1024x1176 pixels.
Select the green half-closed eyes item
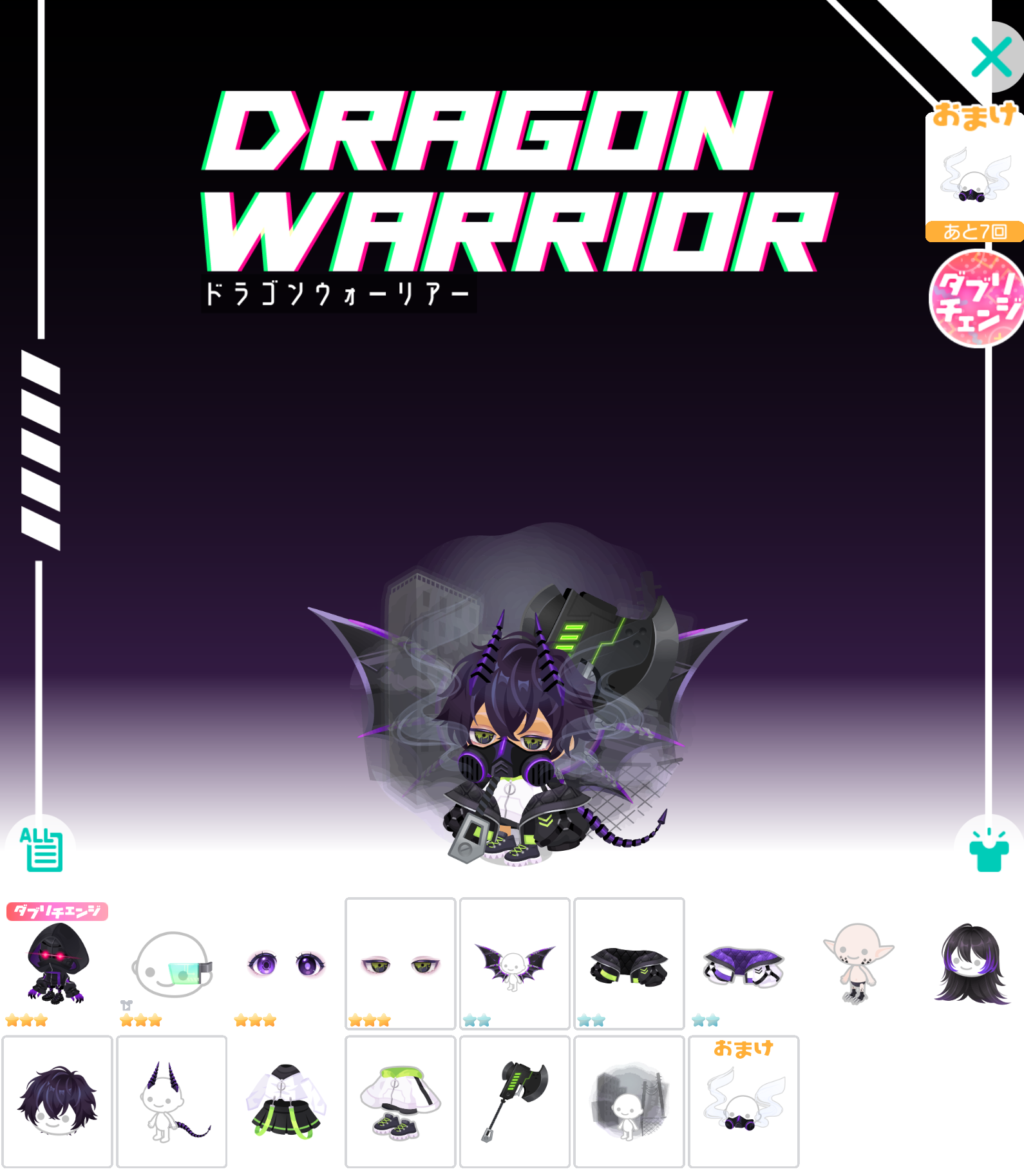point(400,964)
